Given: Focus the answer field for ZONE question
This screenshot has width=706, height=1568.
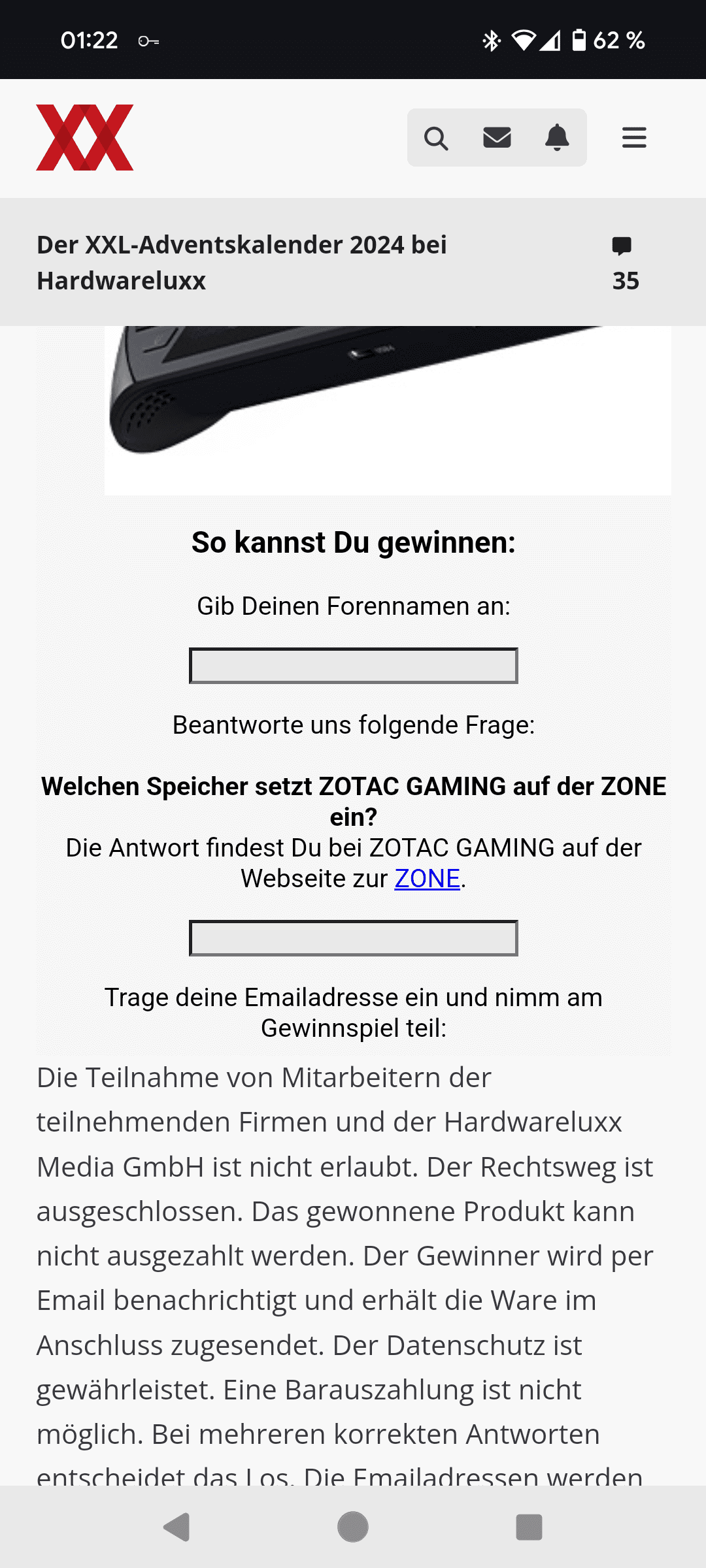Looking at the screenshot, I should pos(353,938).
